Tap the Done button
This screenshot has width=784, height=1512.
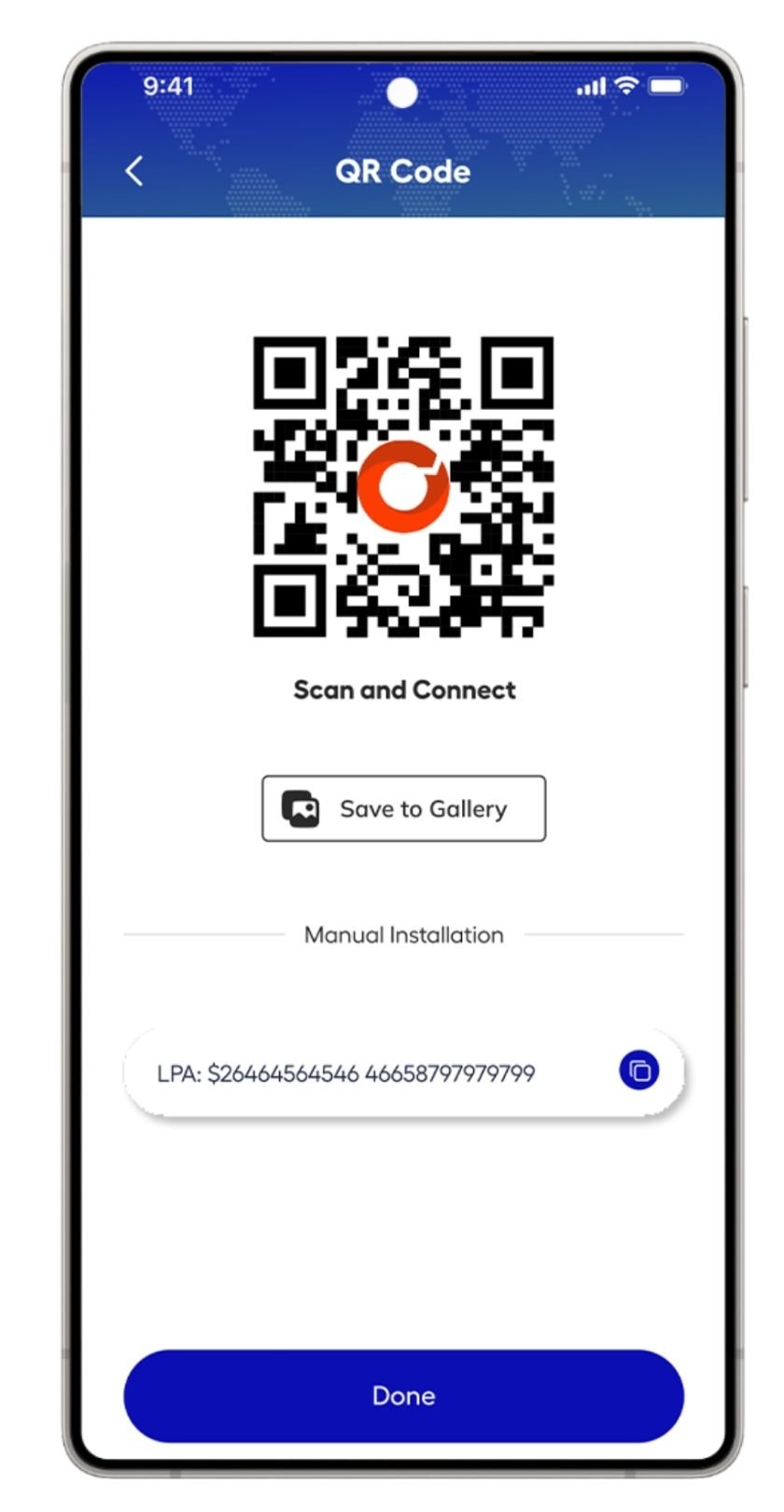click(403, 1395)
